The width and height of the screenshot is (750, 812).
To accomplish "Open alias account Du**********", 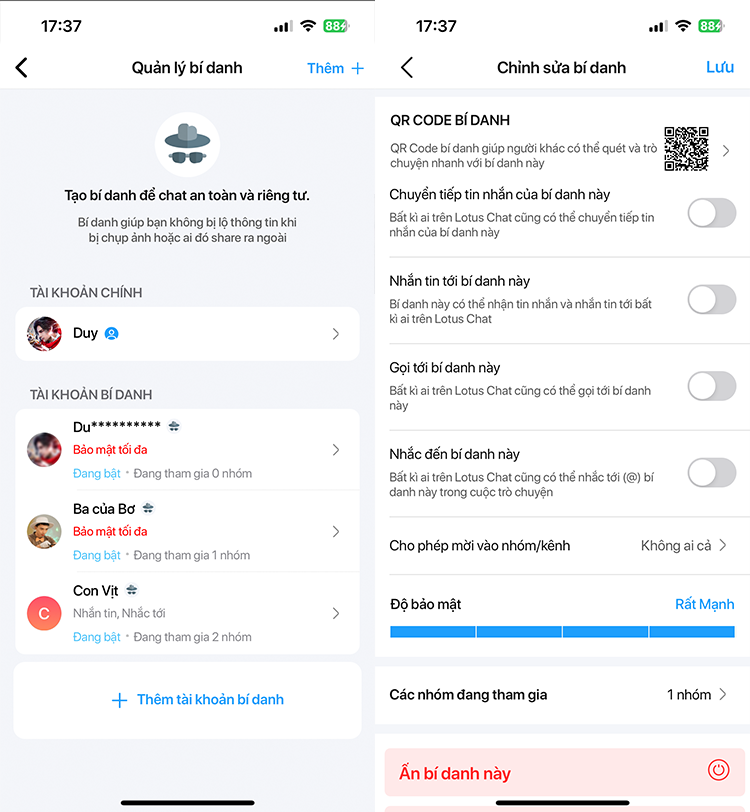I will click(x=187, y=450).
